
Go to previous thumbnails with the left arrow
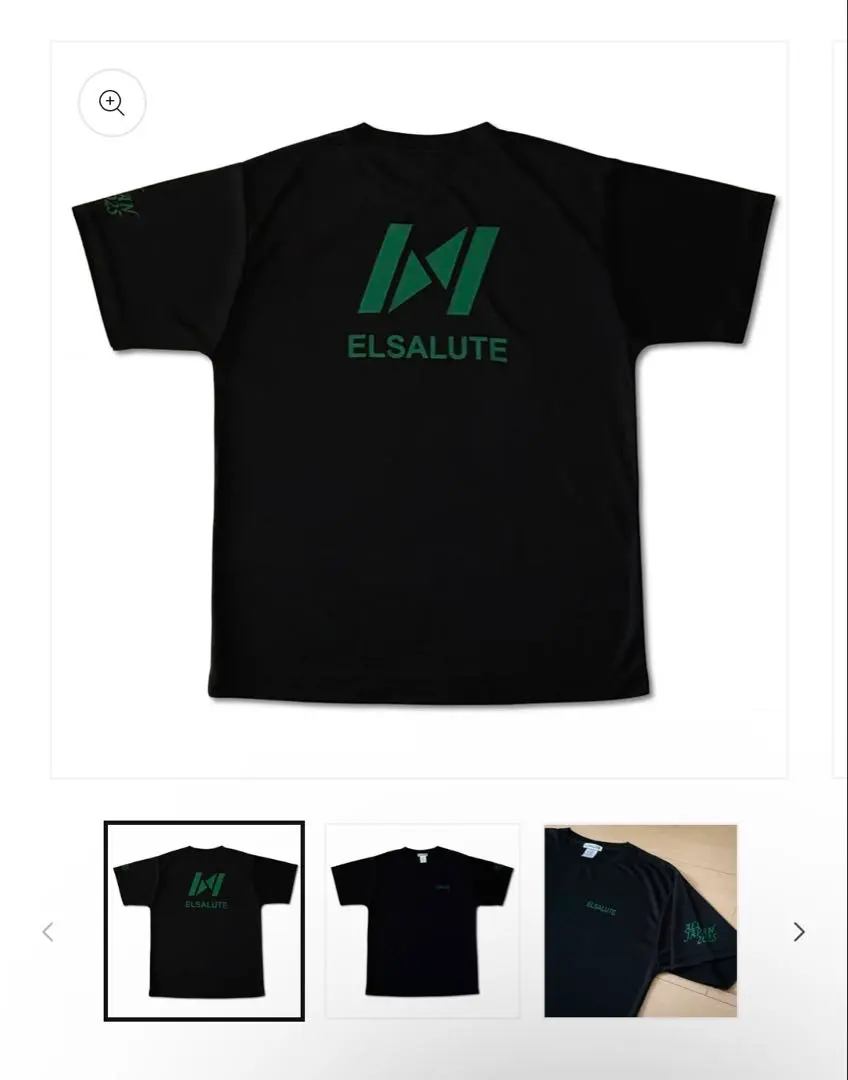point(48,932)
